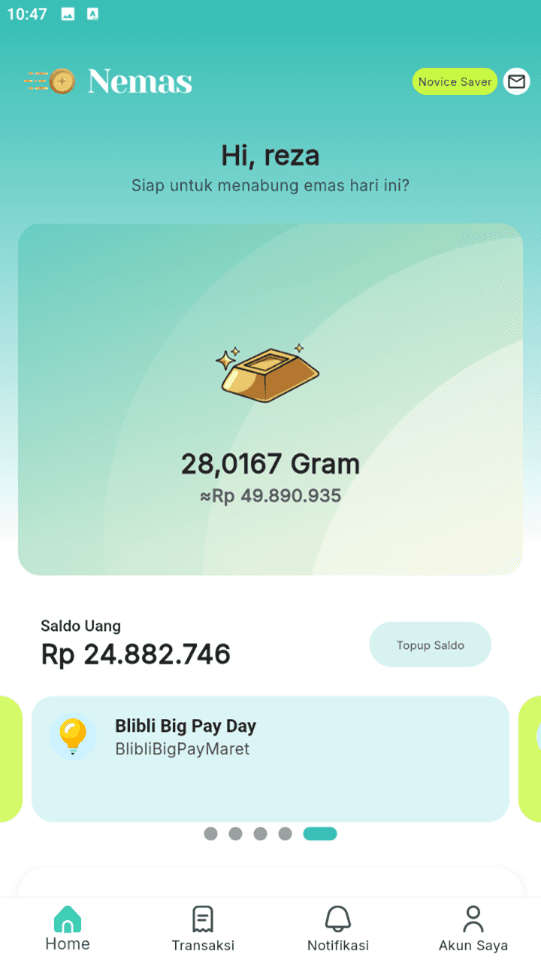Tap the Topup Saldo button
Viewport: 541px width, 963px height.
430,645
